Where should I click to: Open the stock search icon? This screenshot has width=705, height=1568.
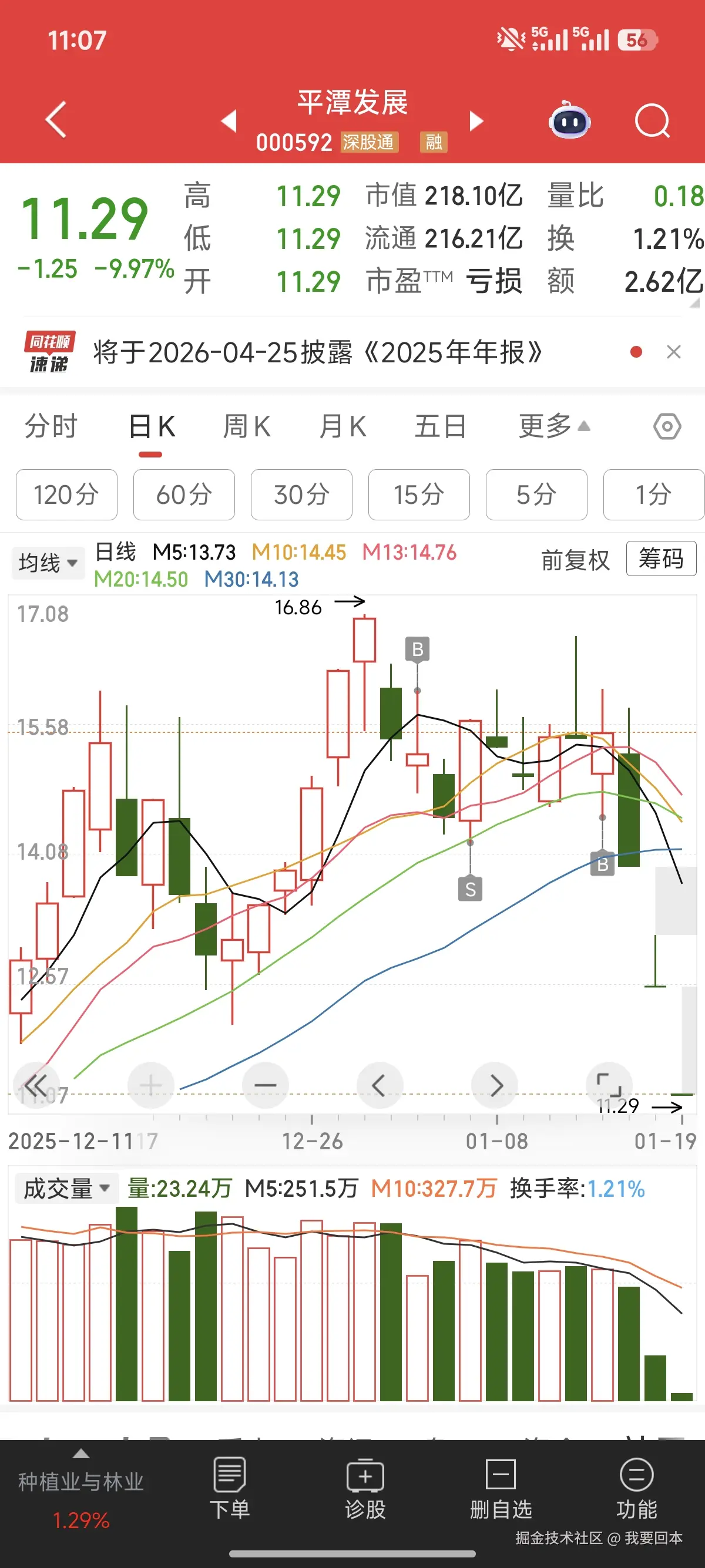click(x=653, y=122)
